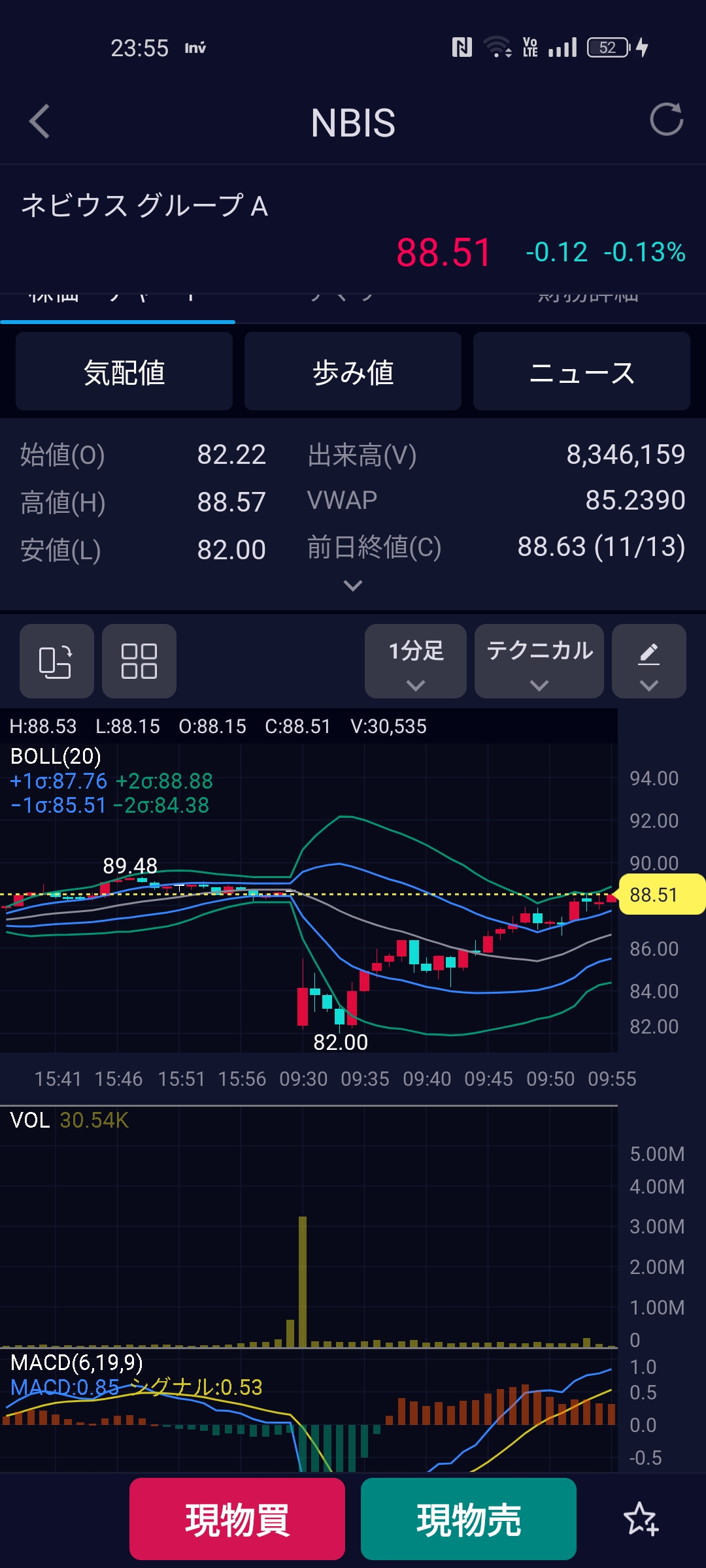706x1568 pixels.
Task: Open the multi-chart grid layout
Action: tap(139, 661)
